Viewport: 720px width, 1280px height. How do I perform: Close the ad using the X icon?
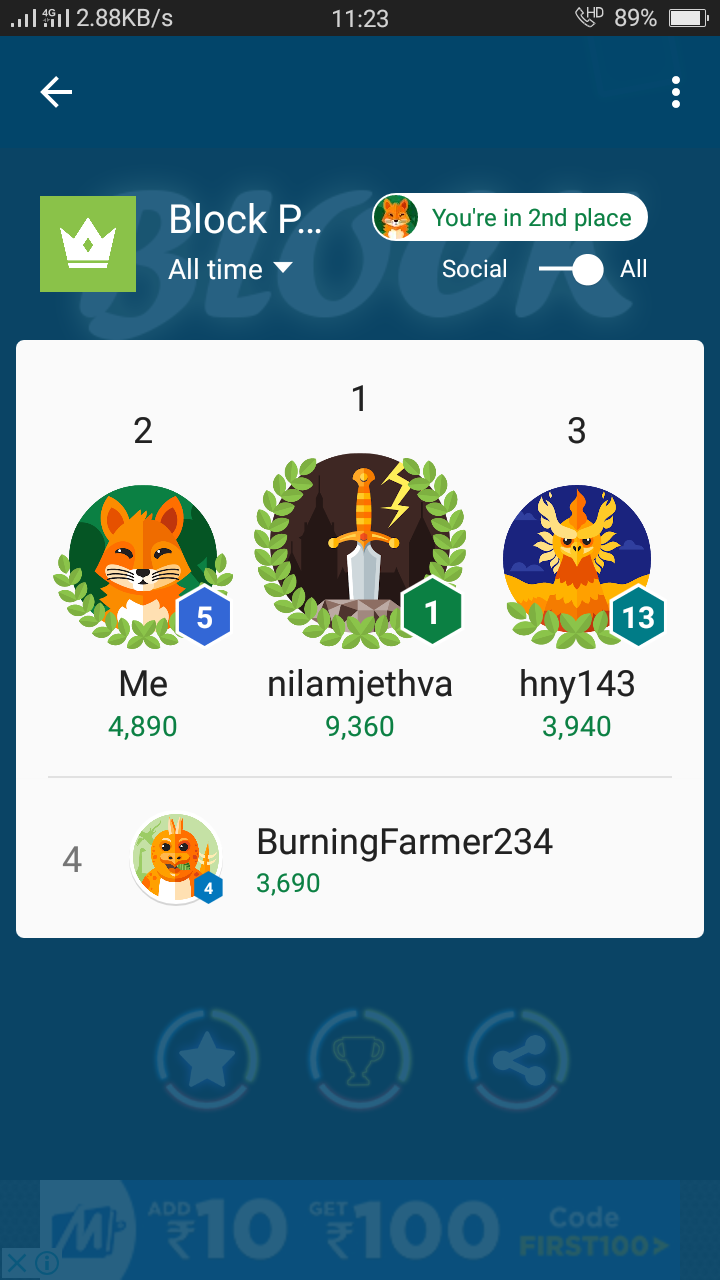tap(15, 1263)
